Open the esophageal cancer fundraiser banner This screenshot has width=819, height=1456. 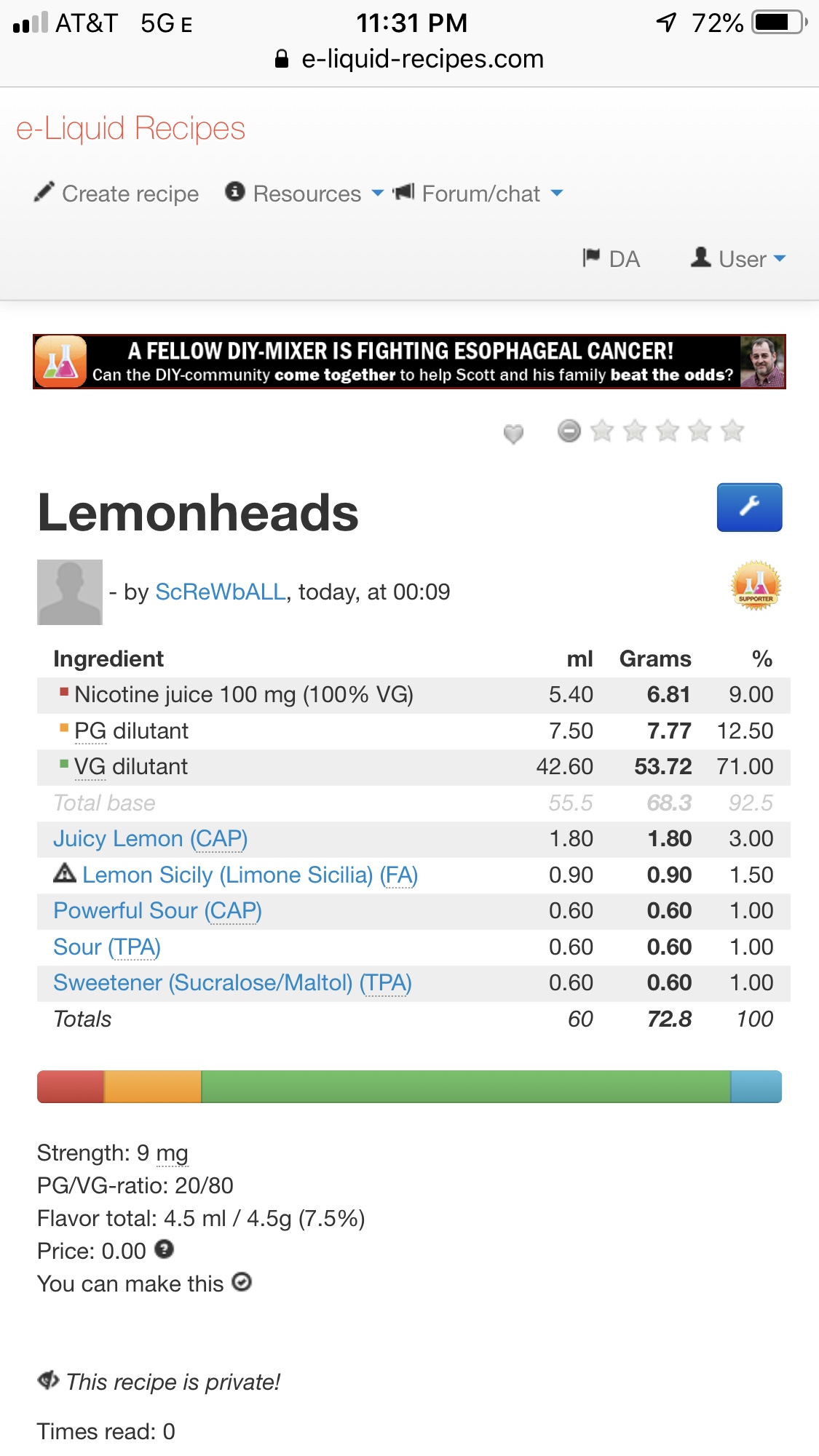pos(409,362)
